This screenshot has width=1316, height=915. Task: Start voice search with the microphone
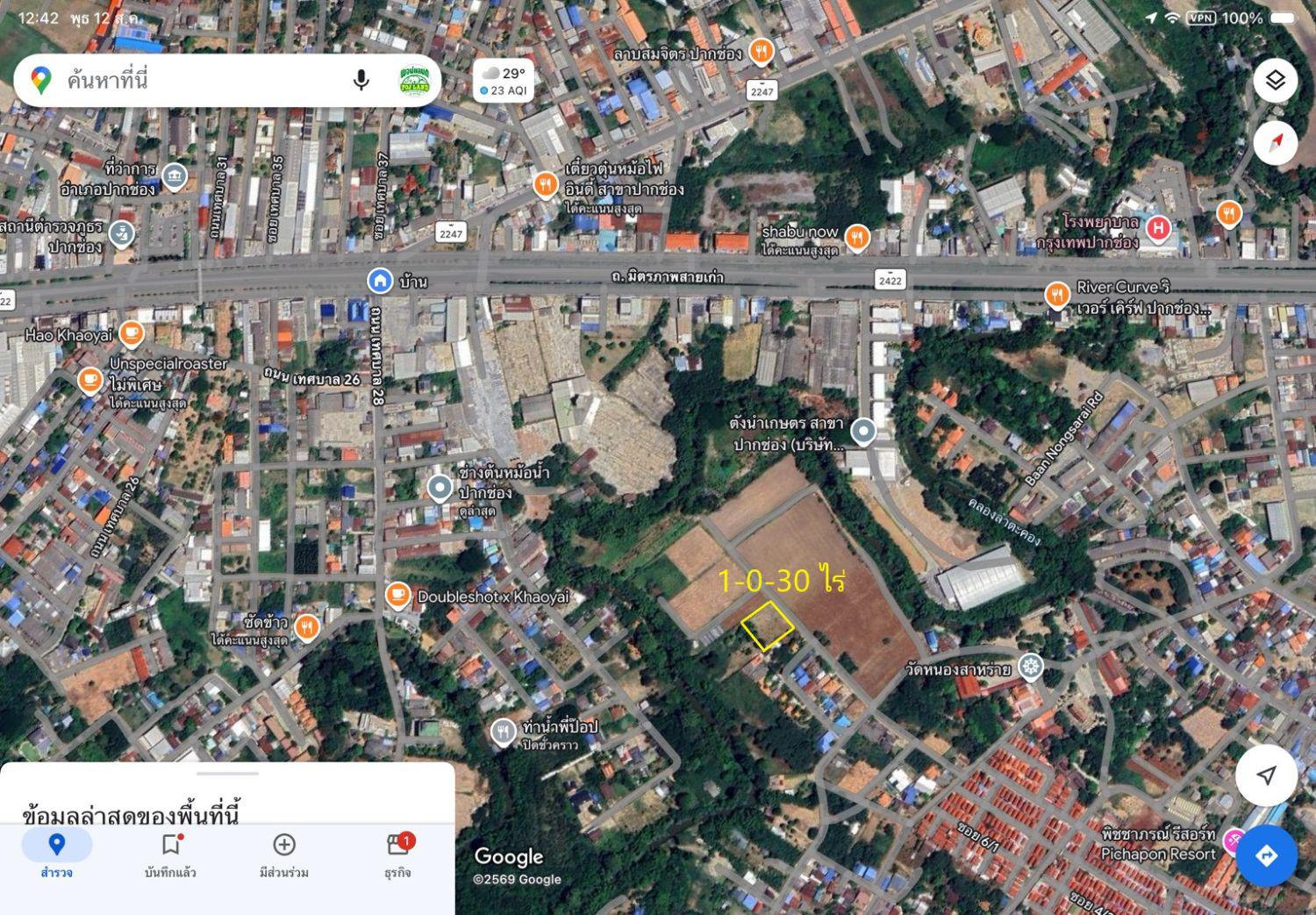click(x=361, y=81)
